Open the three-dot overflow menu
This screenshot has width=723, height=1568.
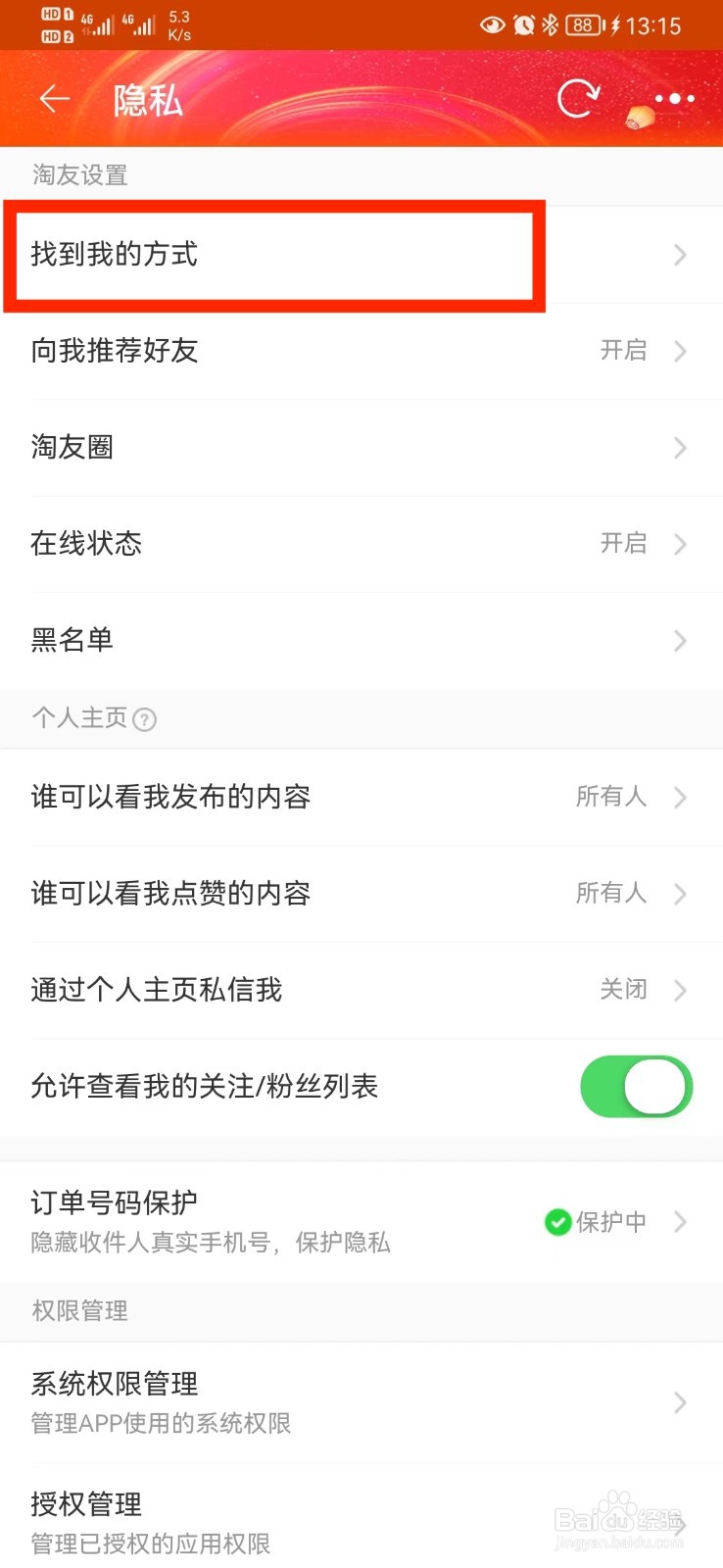[673, 98]
